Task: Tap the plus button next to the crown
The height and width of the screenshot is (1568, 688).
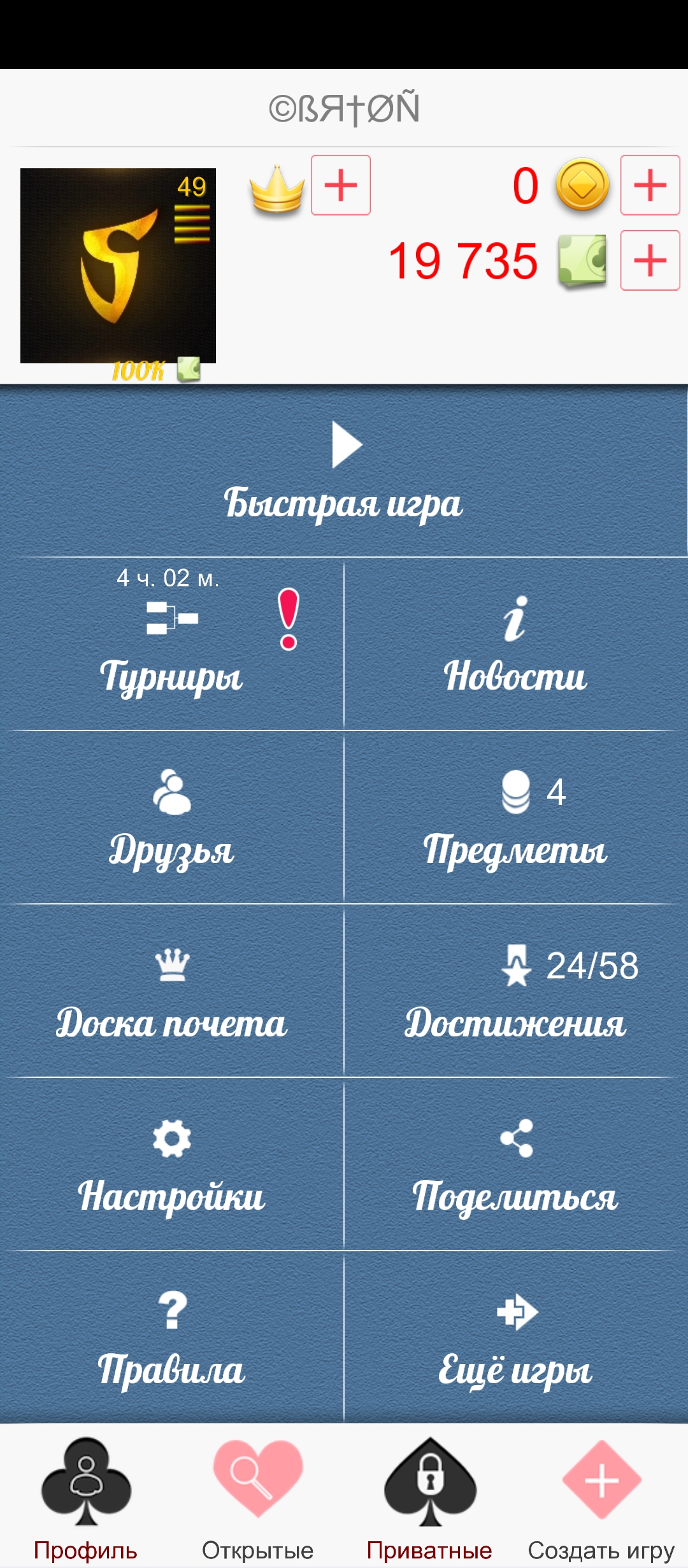Action: tap(341, 185)
